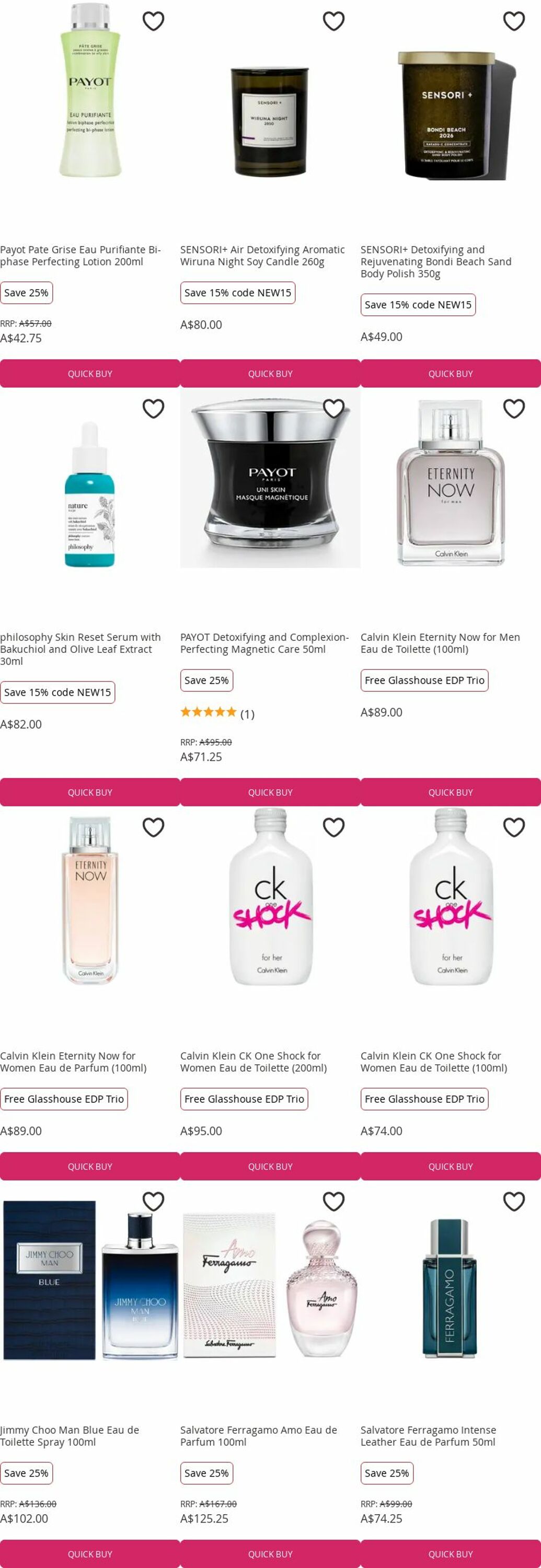
Task: Heart the CK One Shock 100ml
Action: [514, 827]
